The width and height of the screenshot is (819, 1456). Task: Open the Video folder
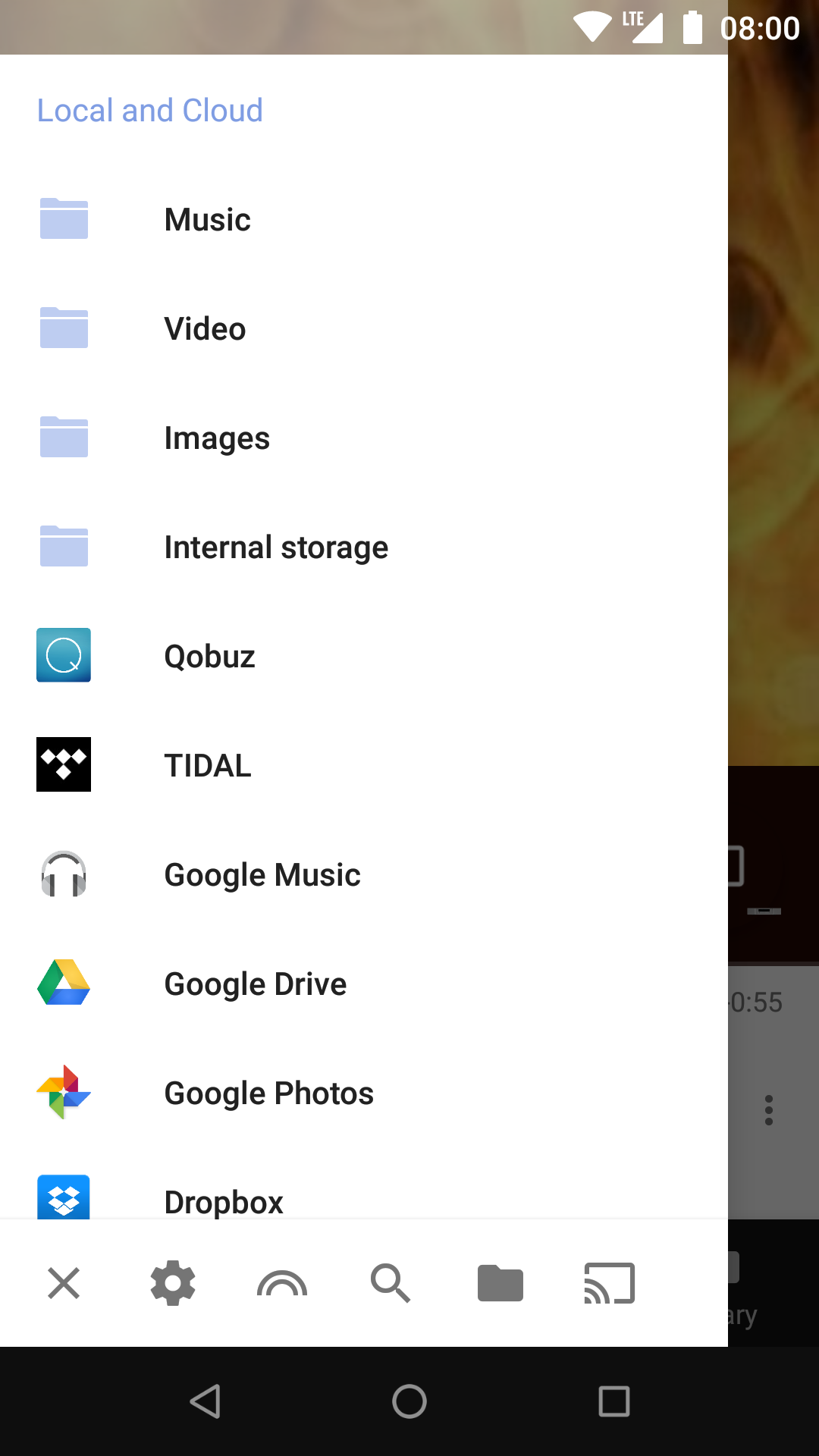[205, 329]
